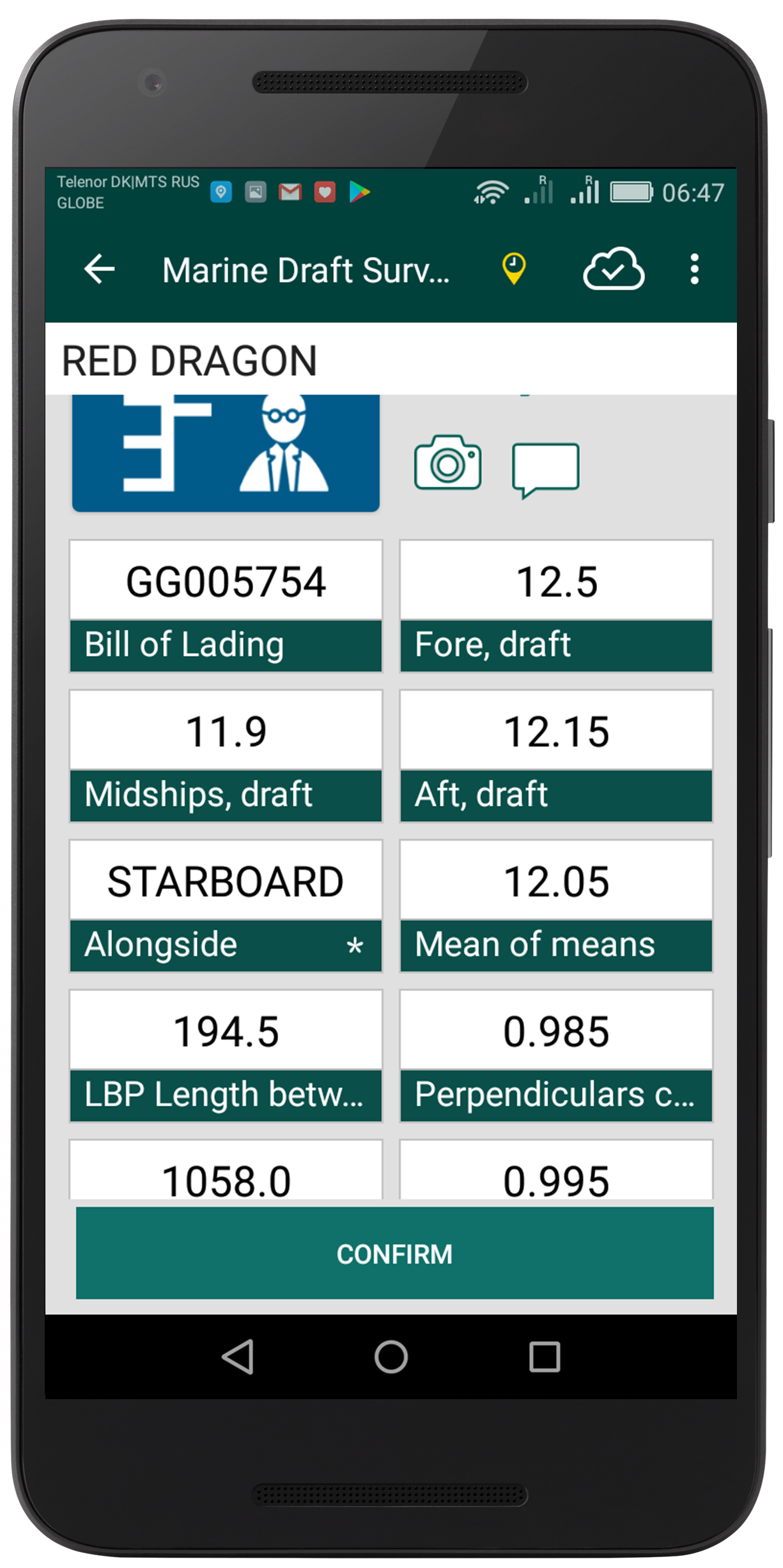
Task: Take a photo with the camera icon
Action: click(x=448, y=463)
